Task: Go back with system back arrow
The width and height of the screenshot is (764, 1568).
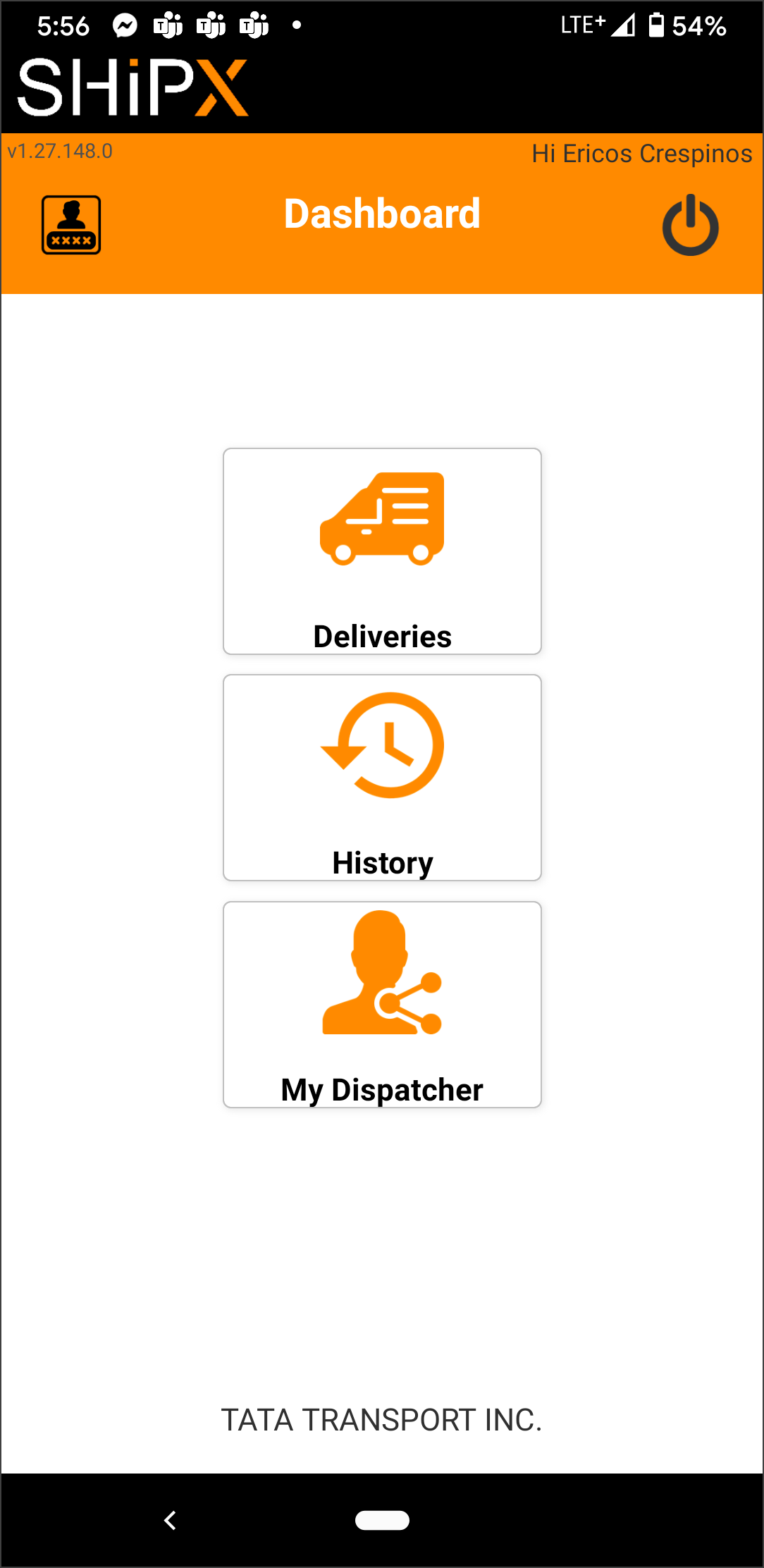Action: tap(170, 1520)
